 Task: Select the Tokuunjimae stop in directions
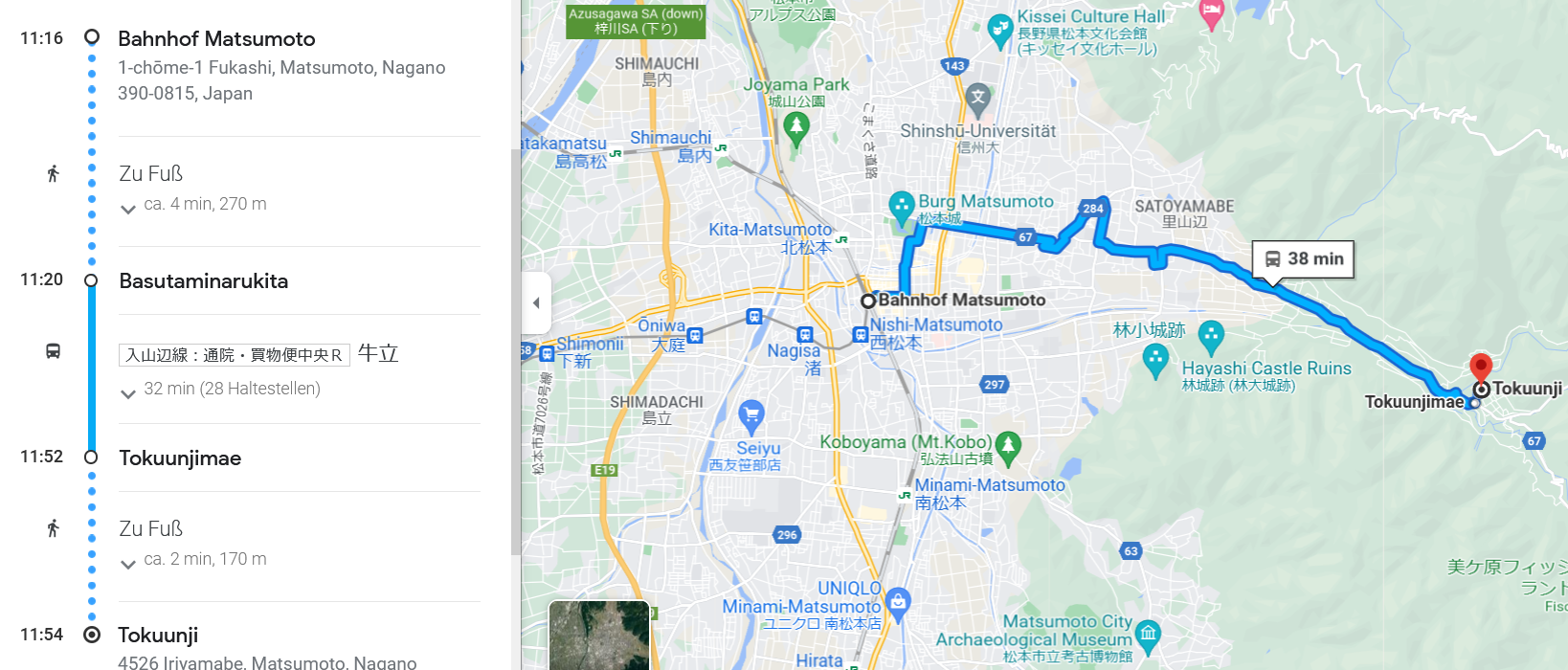coord(180,458)
